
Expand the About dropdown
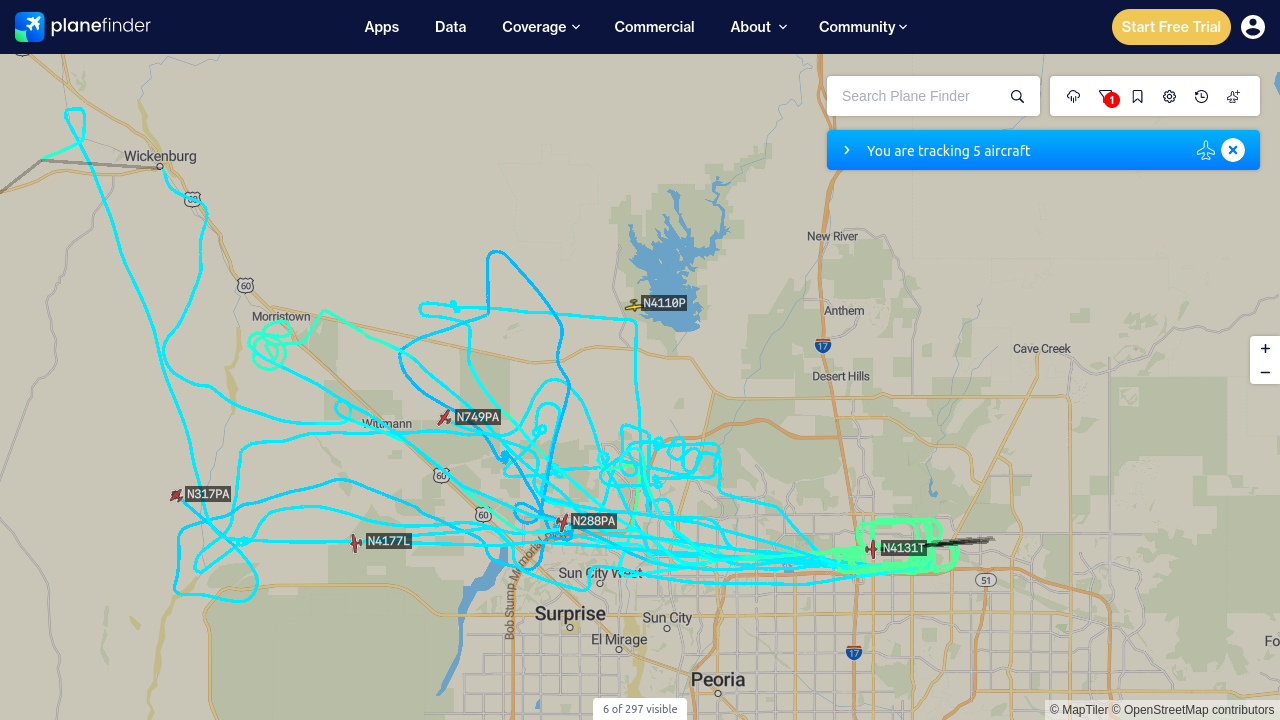click(759, 27)
